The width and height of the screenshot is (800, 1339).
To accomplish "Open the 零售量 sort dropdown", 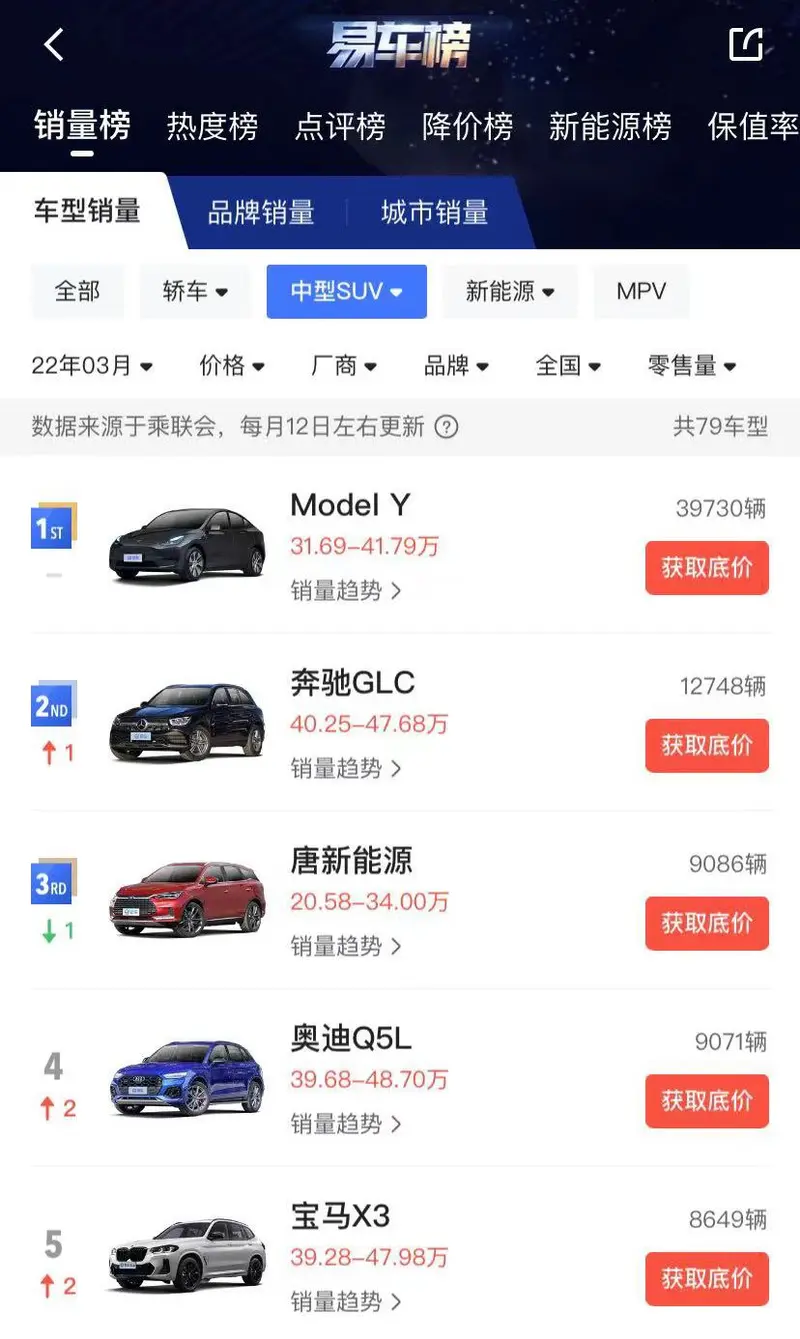I will tap(692, 366).
